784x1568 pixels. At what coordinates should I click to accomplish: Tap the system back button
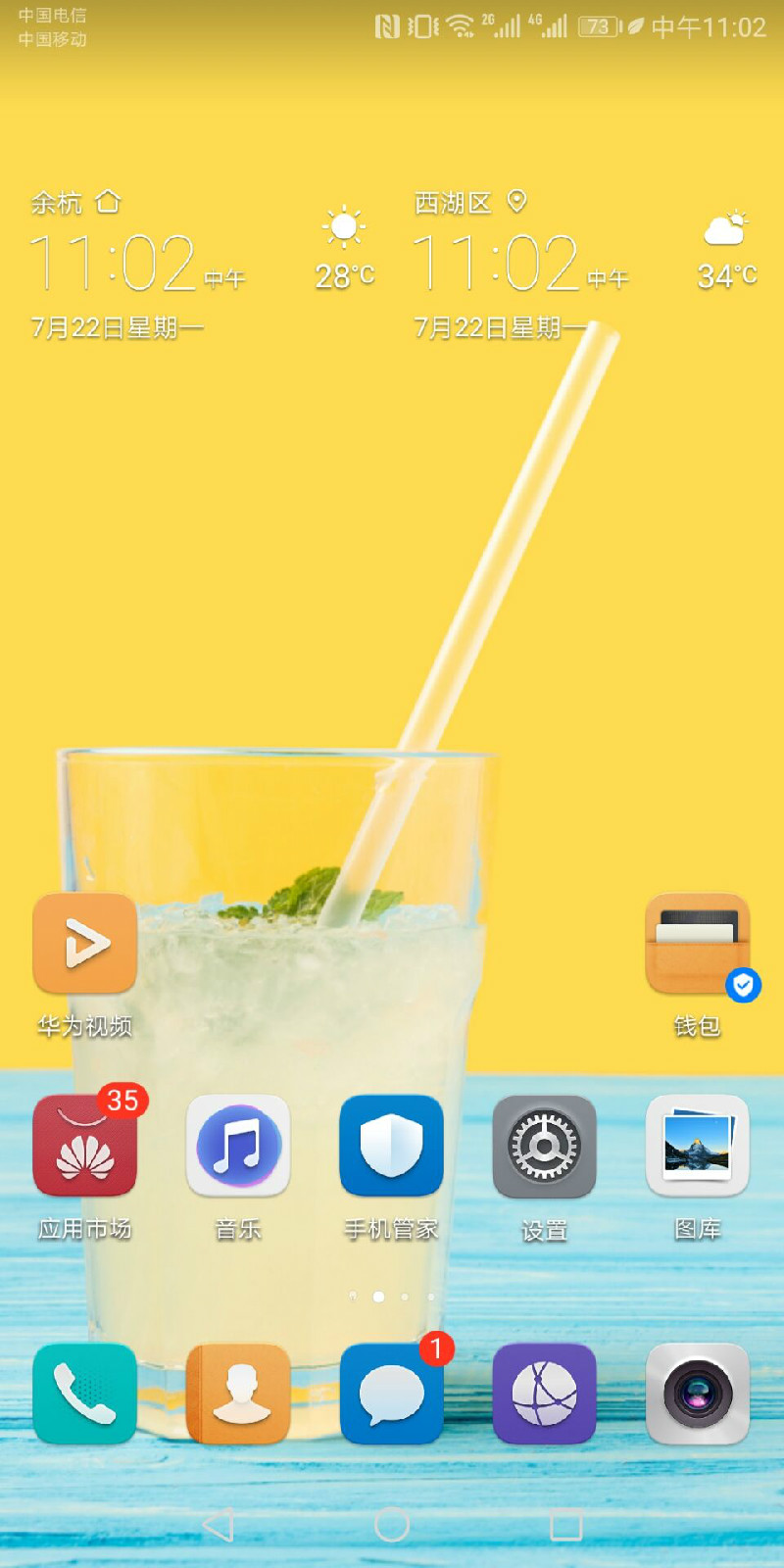point(218,1525)
